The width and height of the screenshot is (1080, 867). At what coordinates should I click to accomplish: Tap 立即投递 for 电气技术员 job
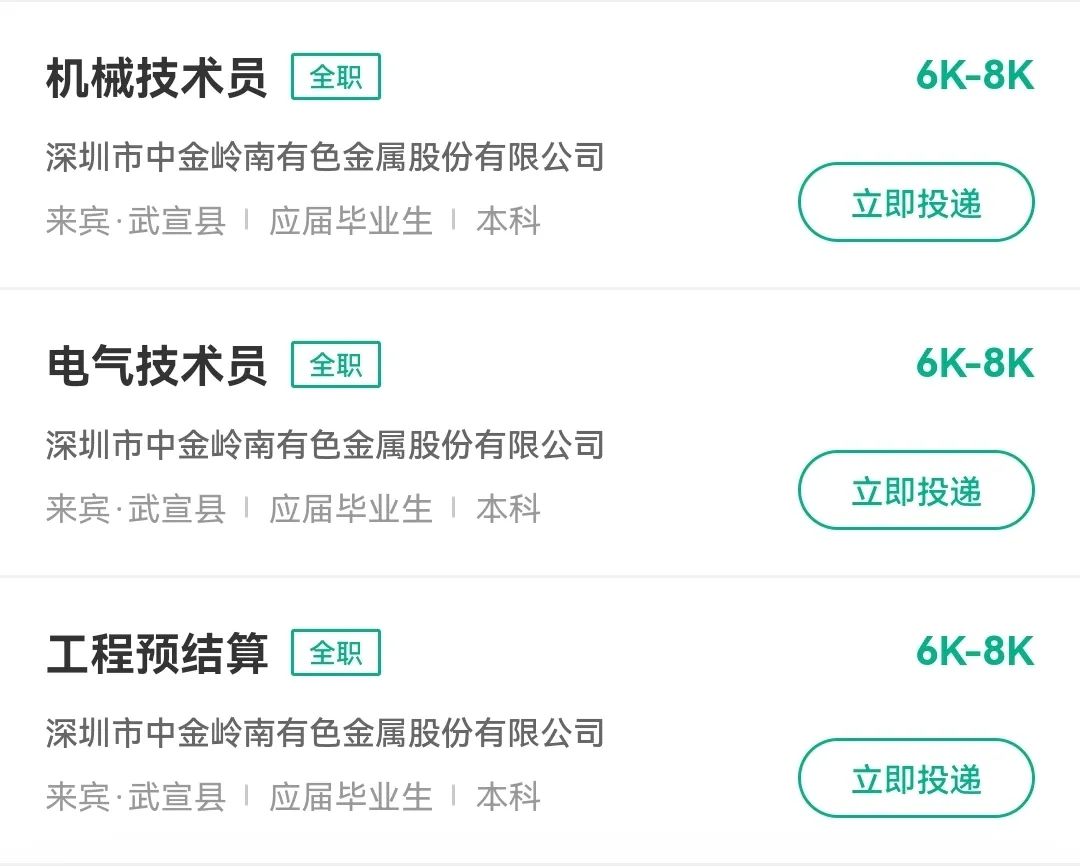(x=915, y=491)
